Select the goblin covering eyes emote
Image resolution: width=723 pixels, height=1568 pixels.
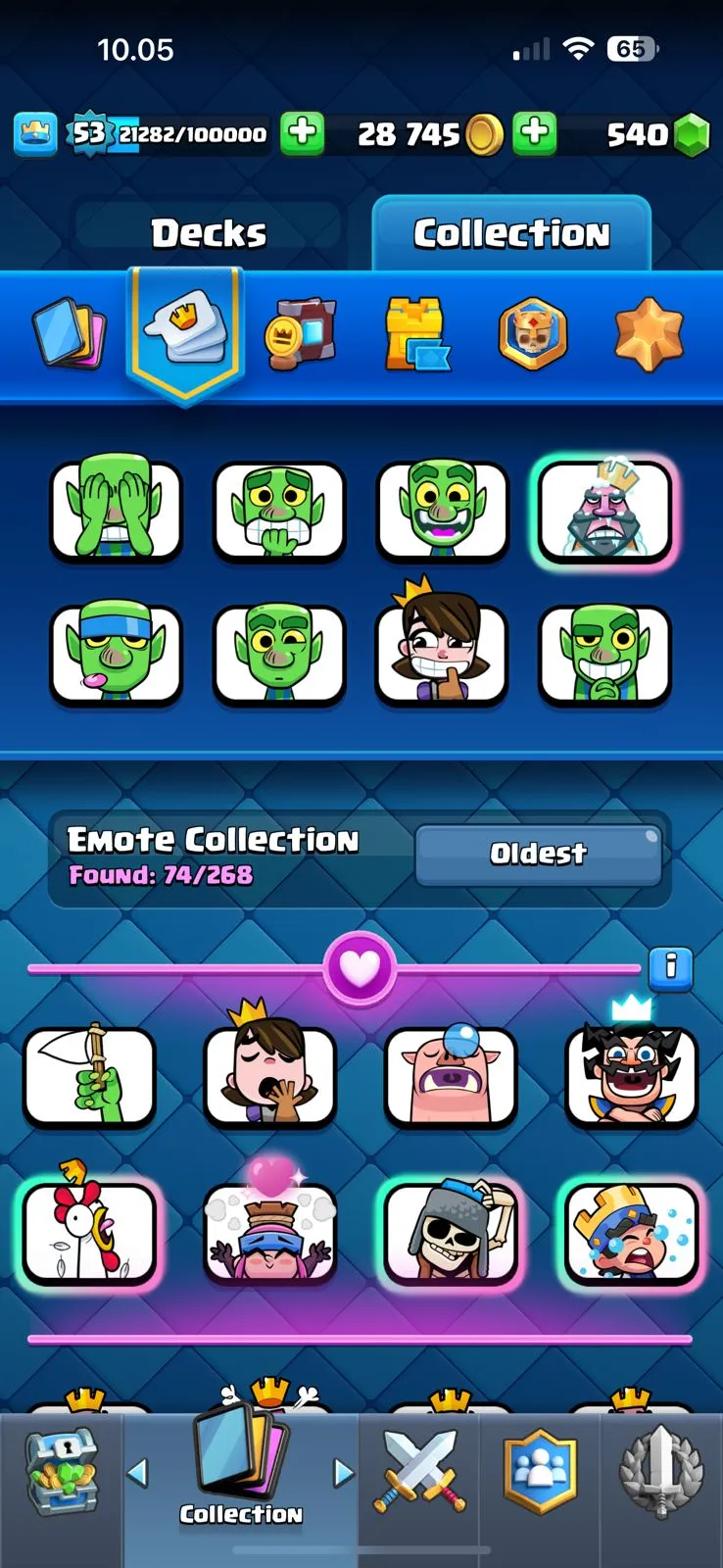pos(117,511)
